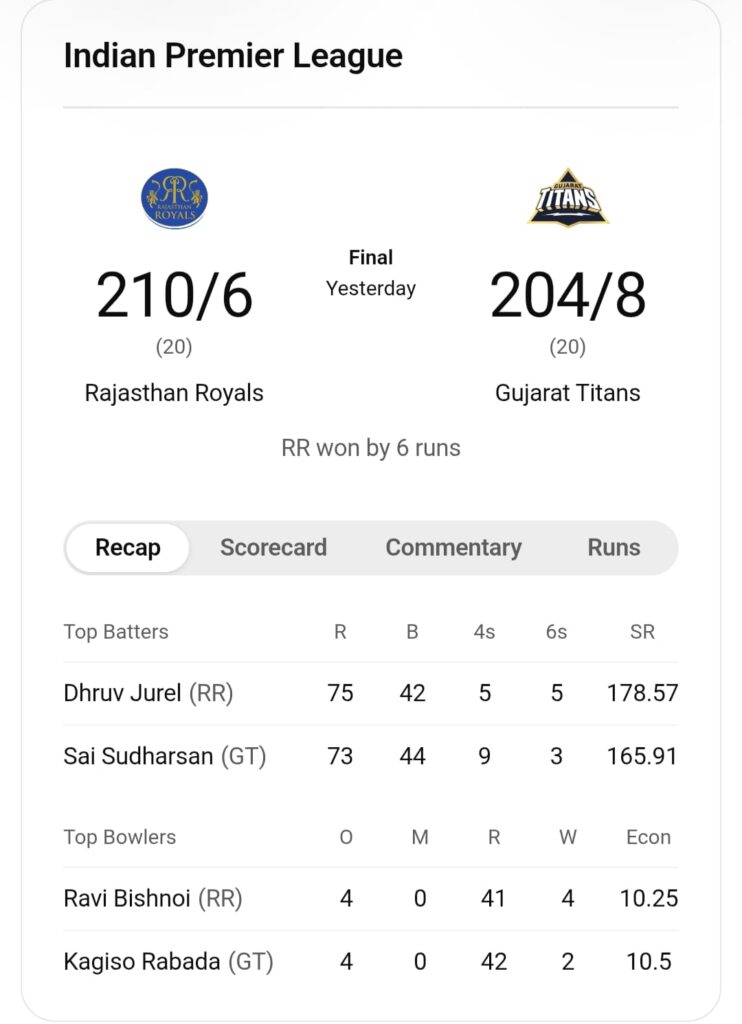Select the Runs tab
Viewport: 742px width, 1024px height.
tap(613, 547)
